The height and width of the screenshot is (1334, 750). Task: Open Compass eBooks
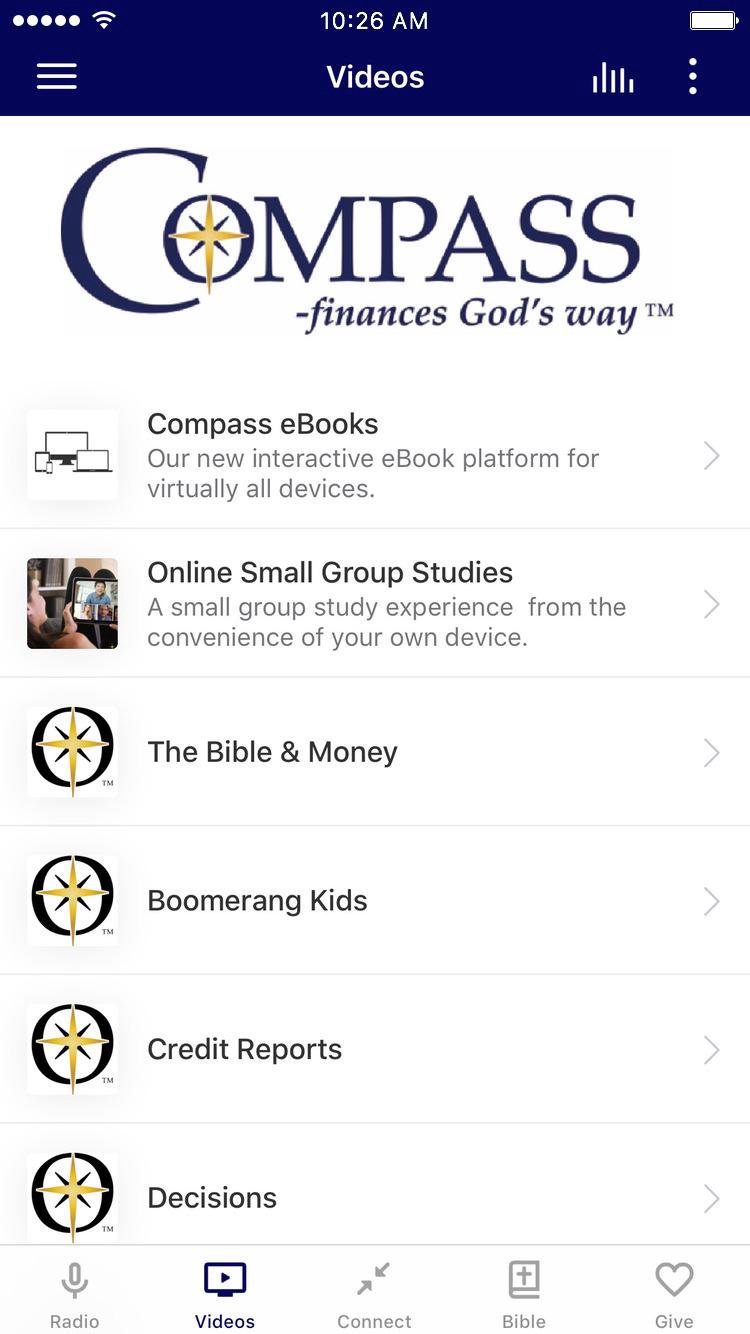[x=375, y=455]
